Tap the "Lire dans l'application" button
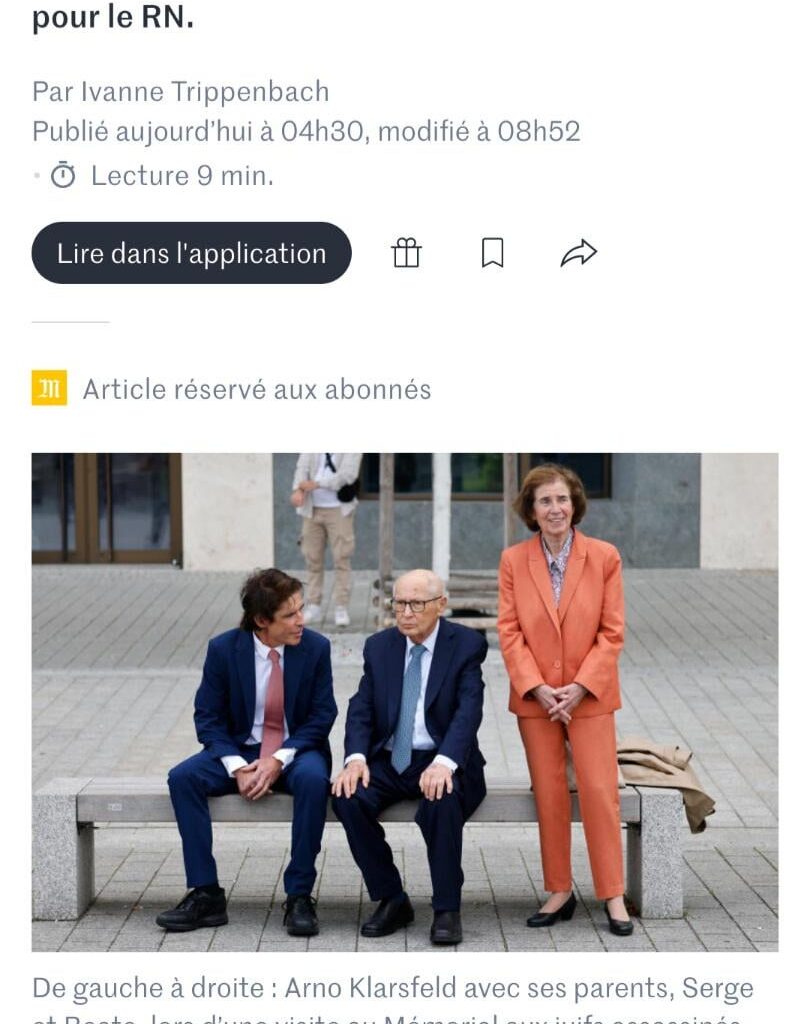The height and width of the screenshot is (1024, 810). tap(194, 253)
